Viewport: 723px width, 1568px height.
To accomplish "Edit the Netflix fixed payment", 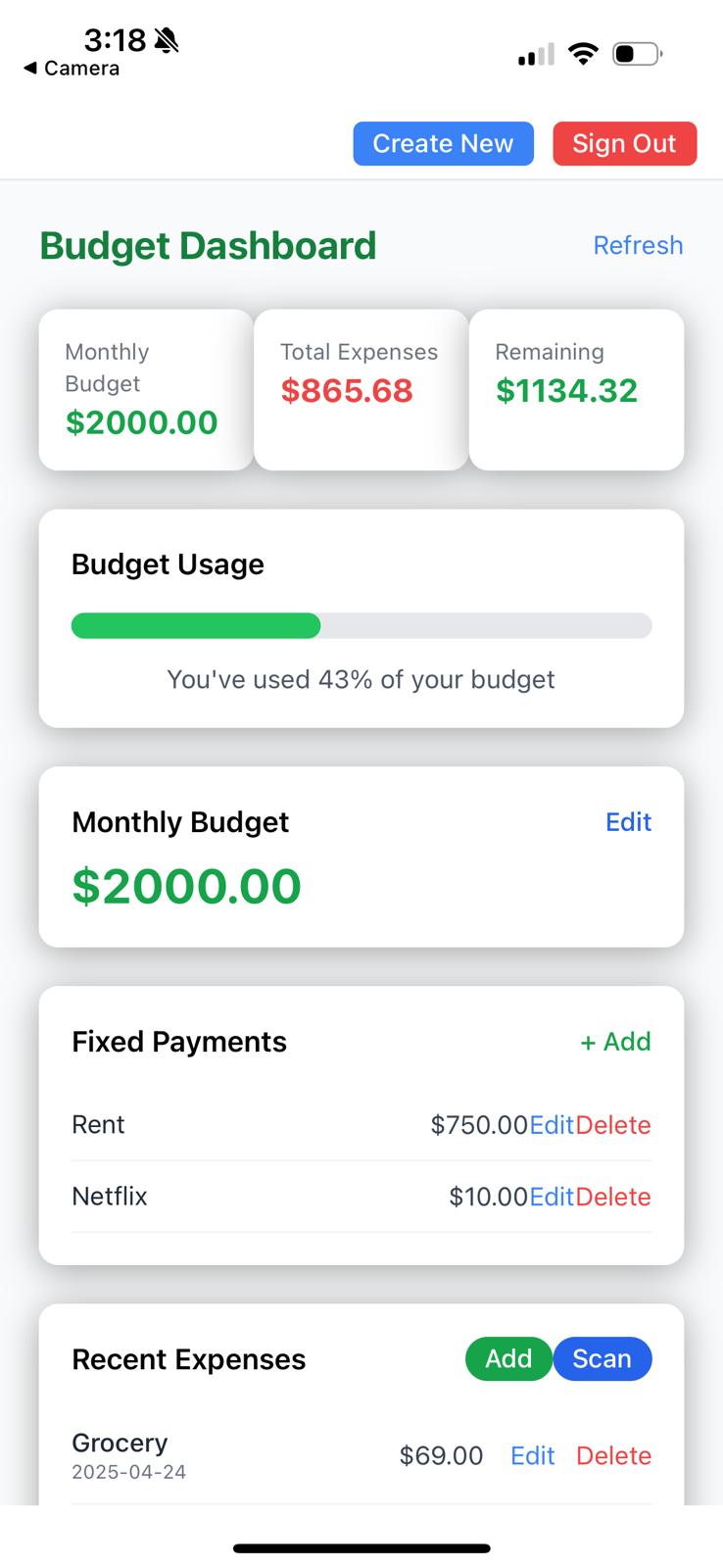I will (552, 1197).
